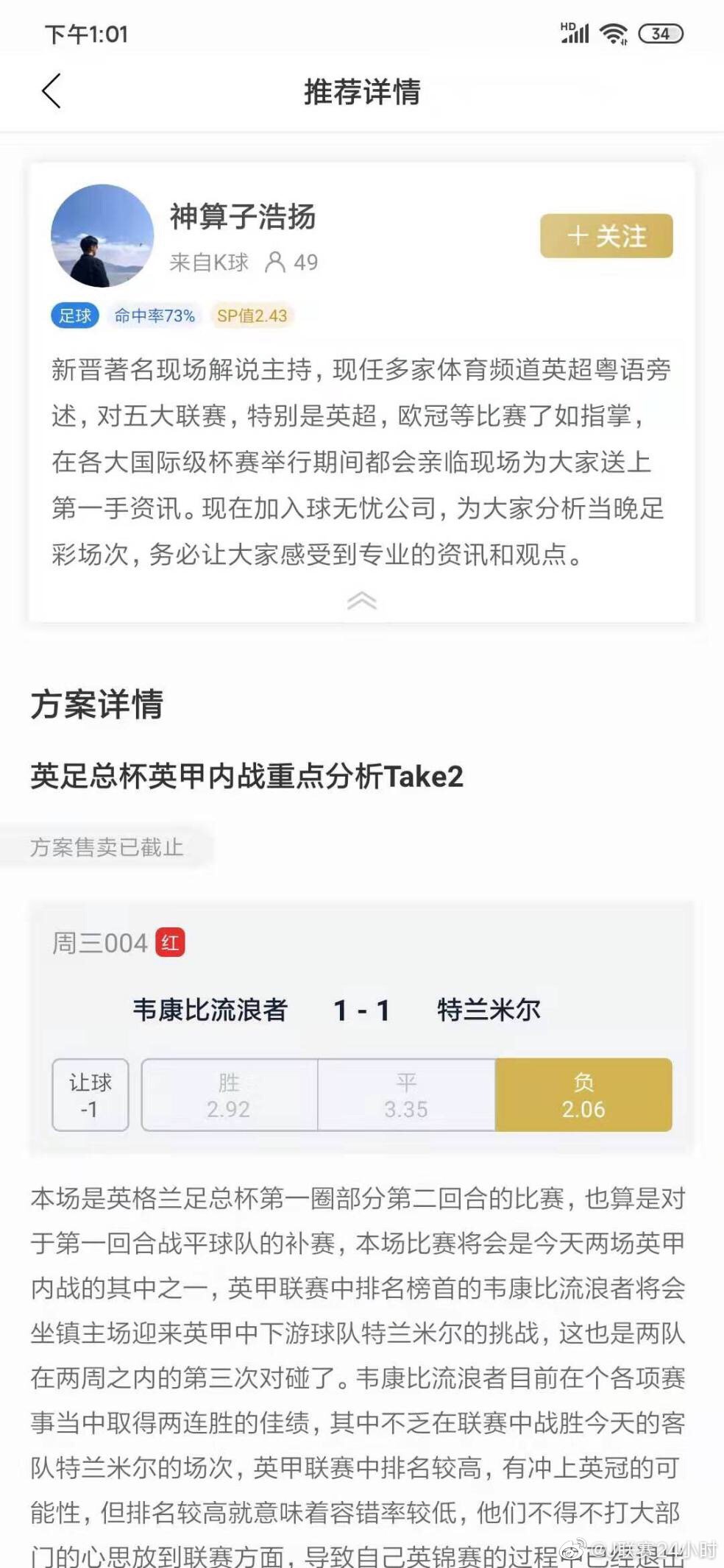Tap the 让球 -1 handicap cell
Screen dimensions: 724x1568
(x=90, y=1095)
